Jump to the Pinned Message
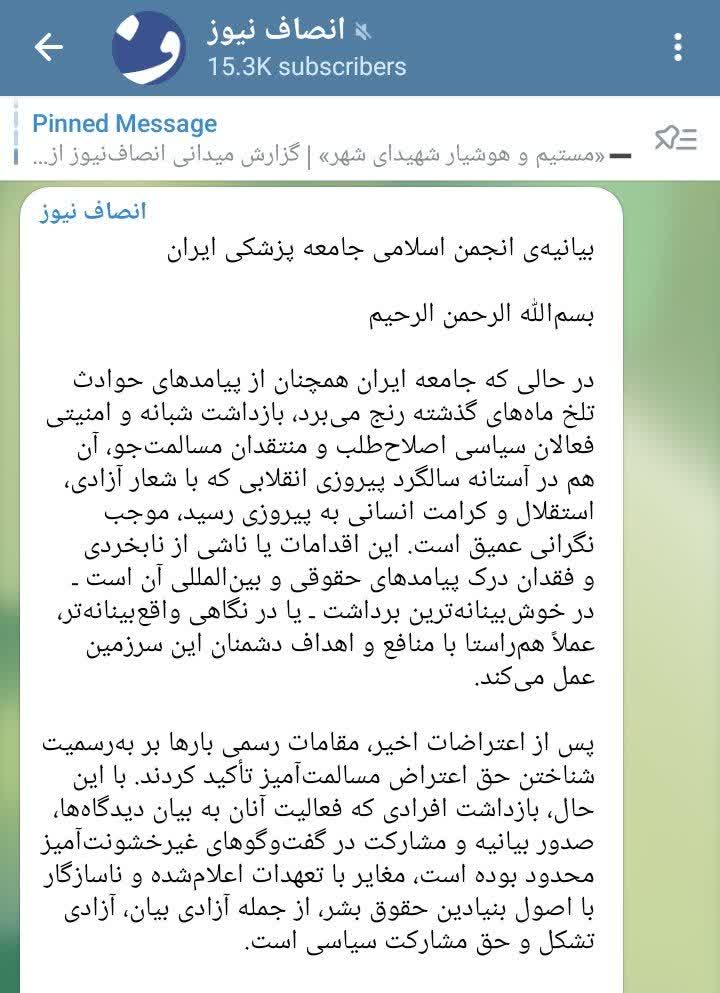 click(x=320, y=139)
